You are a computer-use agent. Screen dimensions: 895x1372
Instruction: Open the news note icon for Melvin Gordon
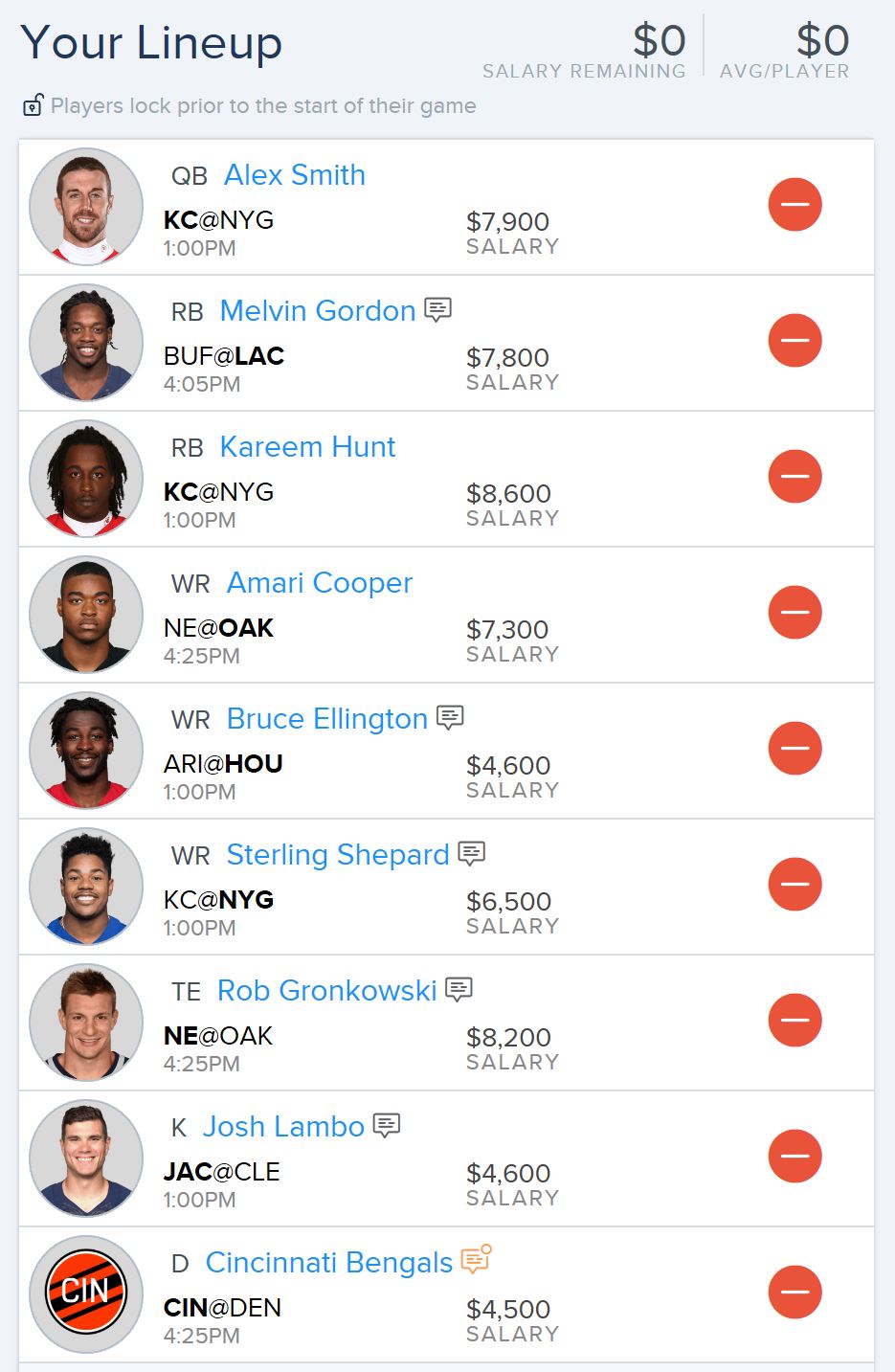[437, 310]
